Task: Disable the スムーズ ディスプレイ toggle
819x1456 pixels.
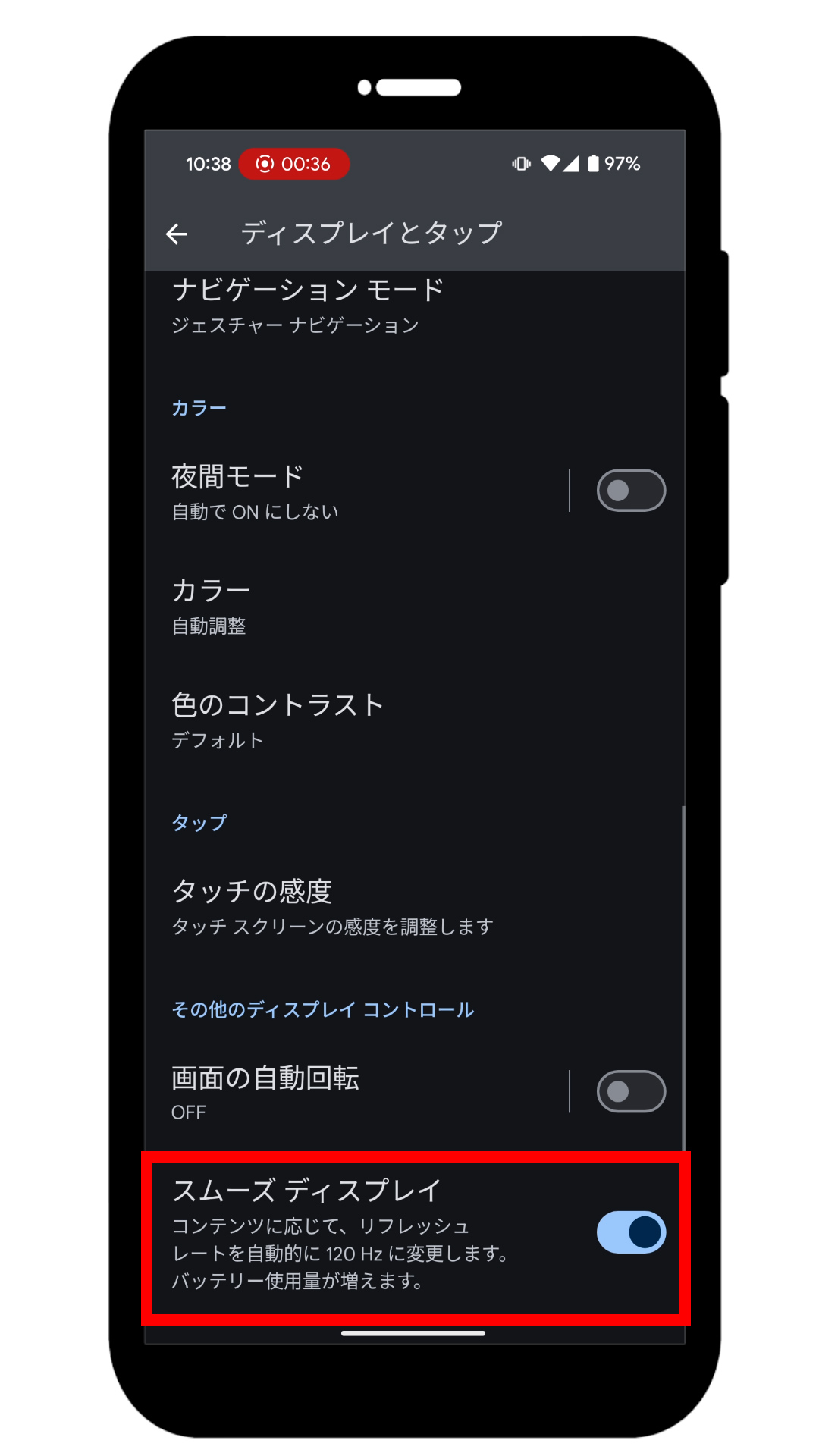Action: (x=630, y=1232)
